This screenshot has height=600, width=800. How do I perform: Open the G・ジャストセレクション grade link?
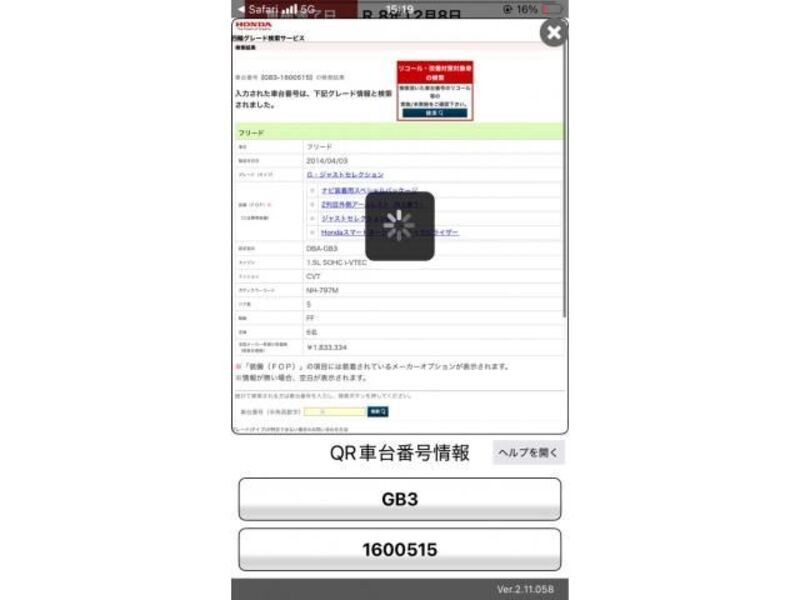coord(345,174)
